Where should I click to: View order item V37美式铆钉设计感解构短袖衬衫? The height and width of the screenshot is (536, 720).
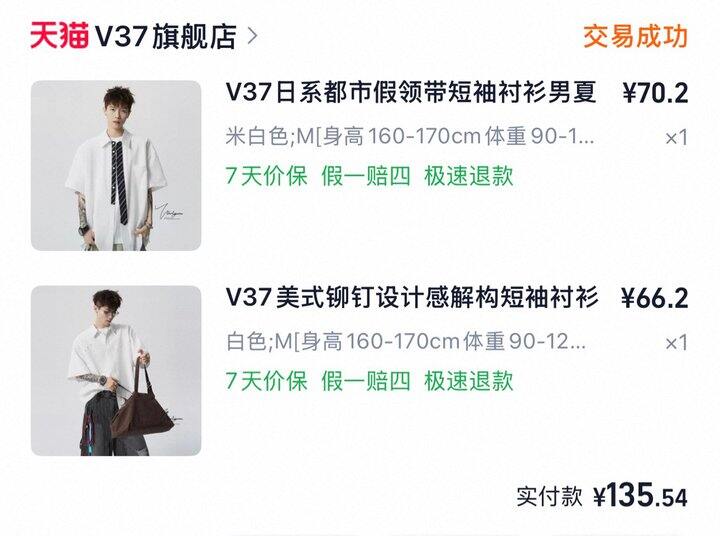point(412,299)
